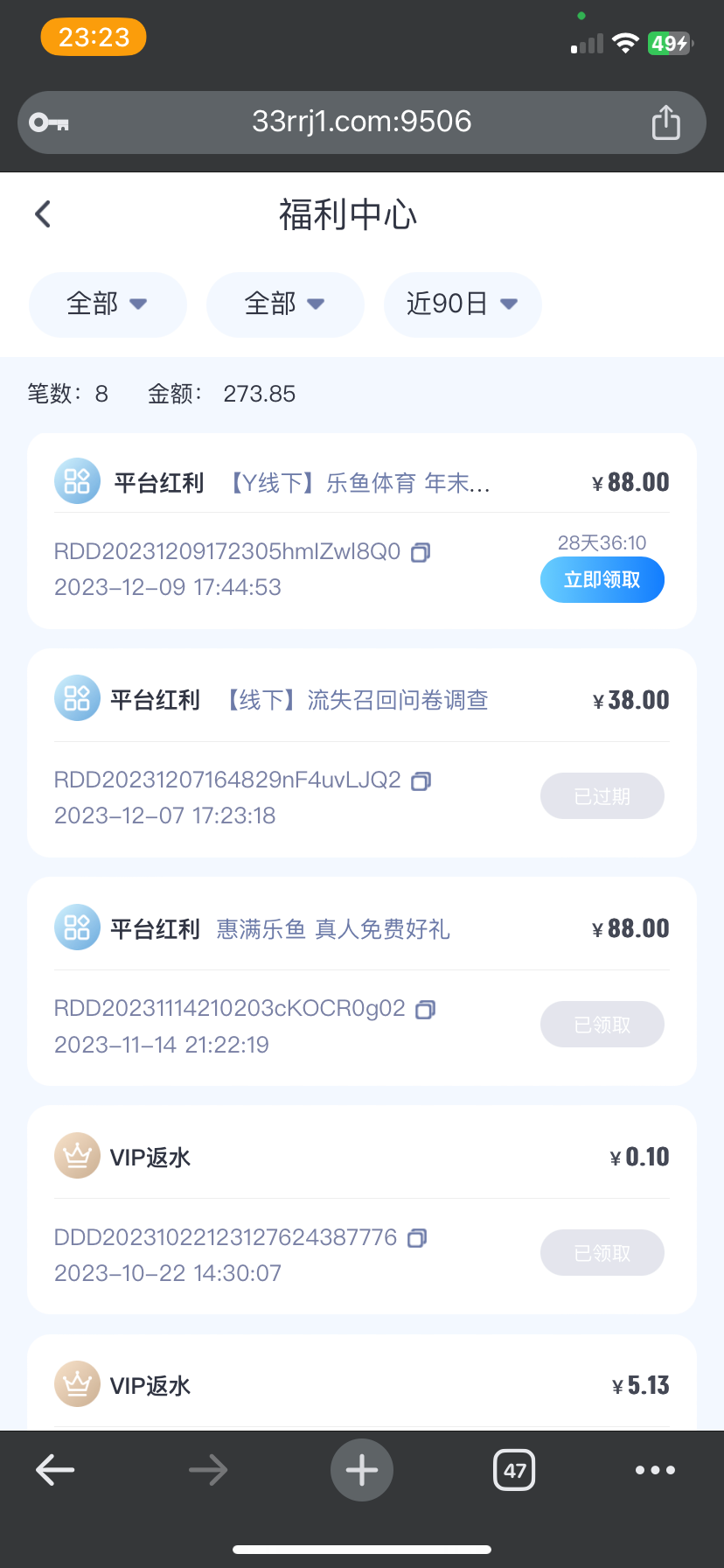
Task: Open a new browser tab
Action: tap(361, 1470)
